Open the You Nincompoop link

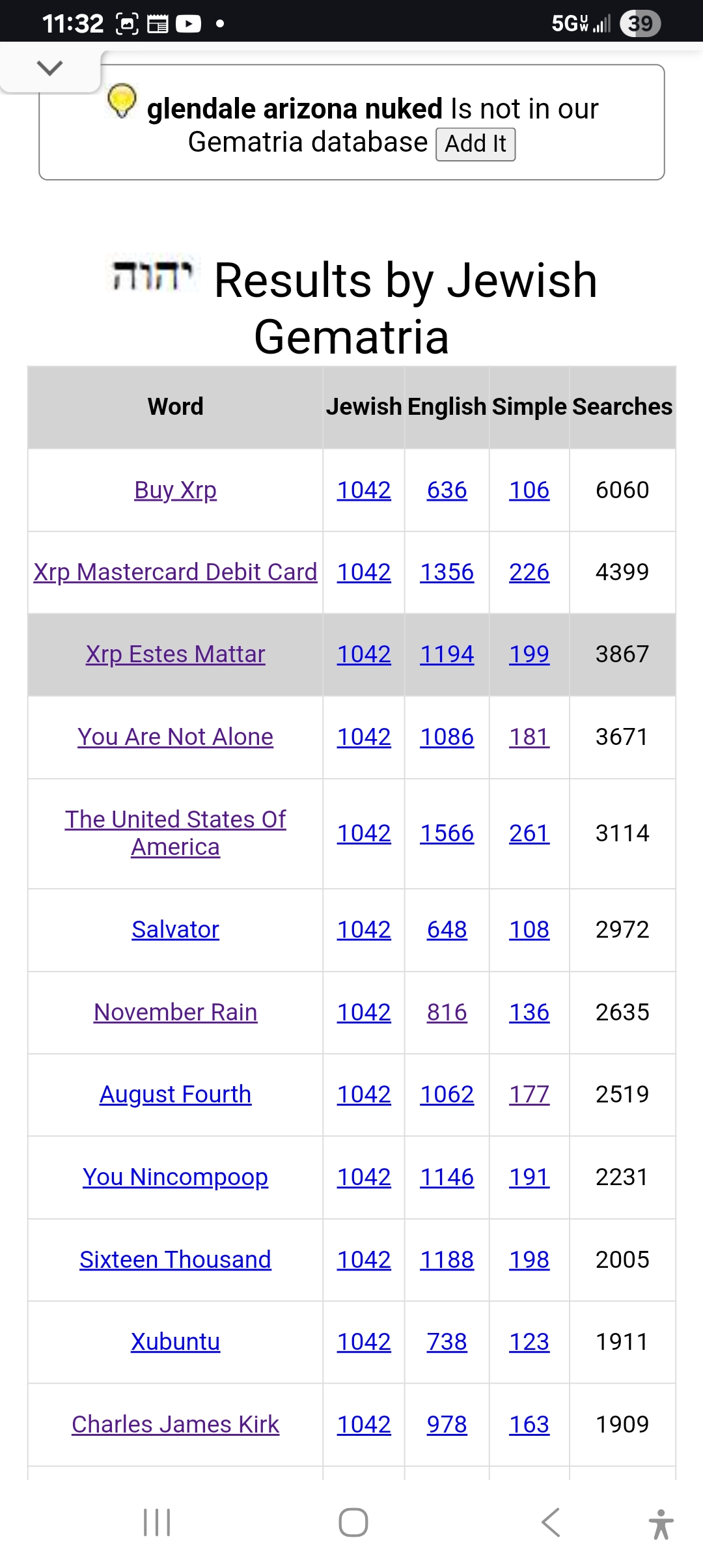click(175, 1177)
